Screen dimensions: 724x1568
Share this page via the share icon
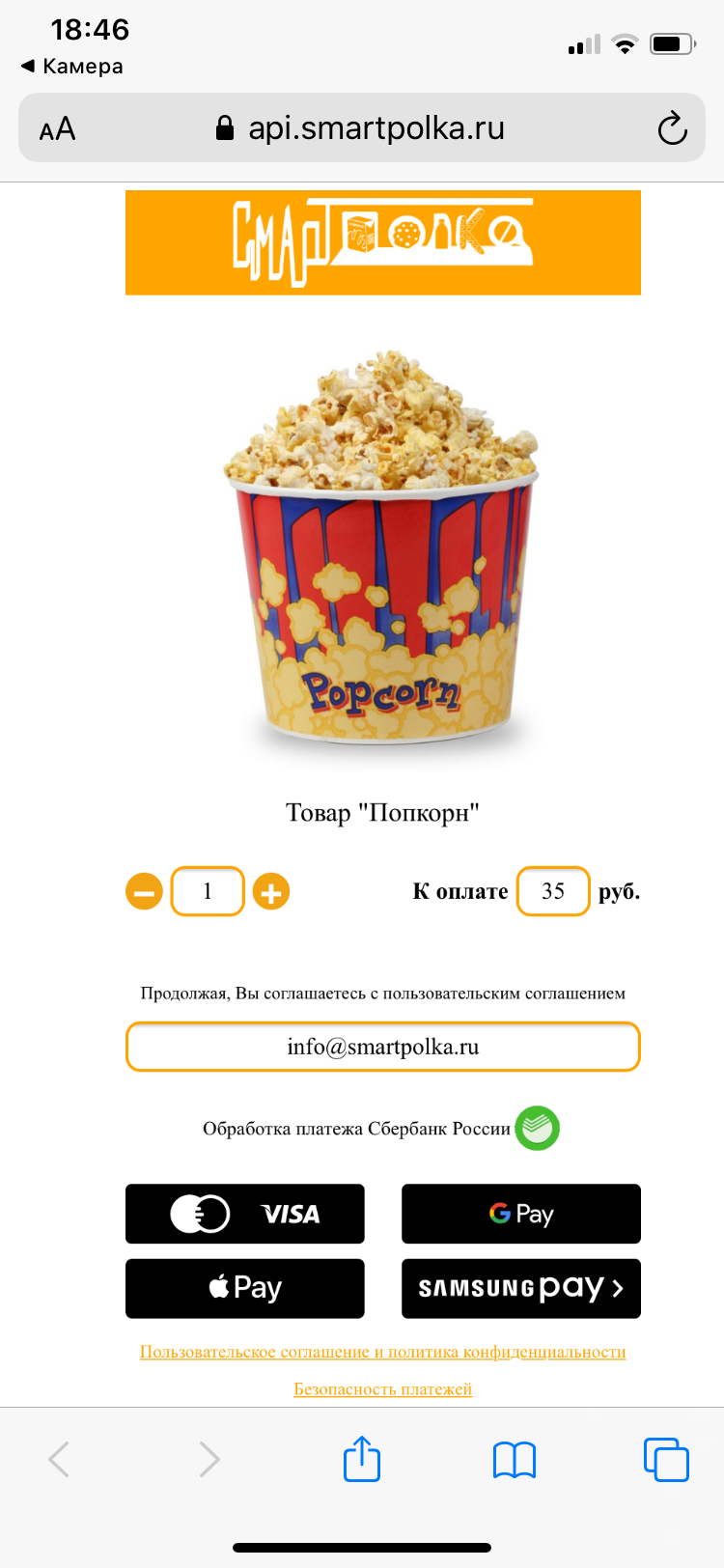point(362,1458)
